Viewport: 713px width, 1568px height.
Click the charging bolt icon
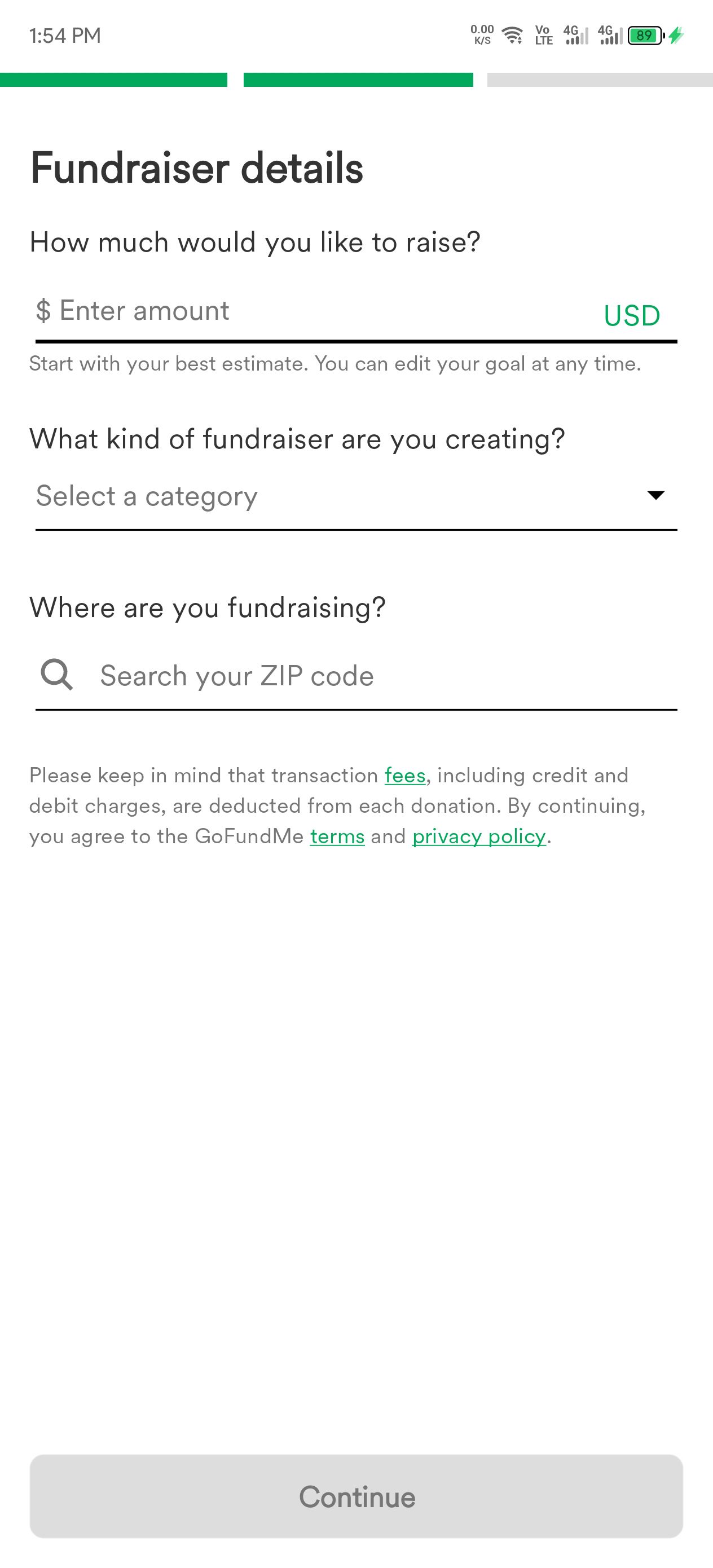pos(676,35)
